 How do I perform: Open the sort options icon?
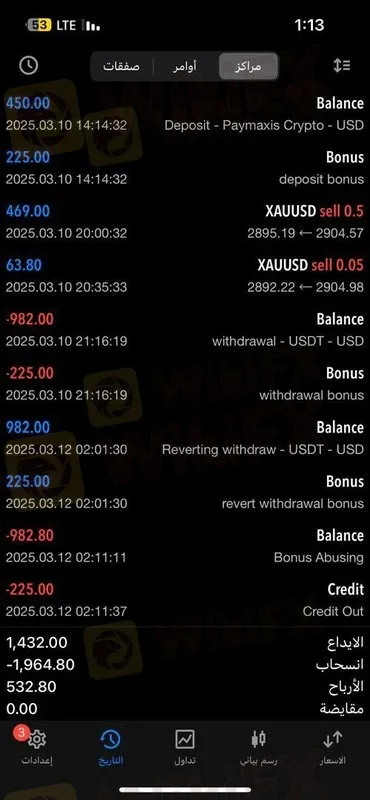(x=341, y=65)
